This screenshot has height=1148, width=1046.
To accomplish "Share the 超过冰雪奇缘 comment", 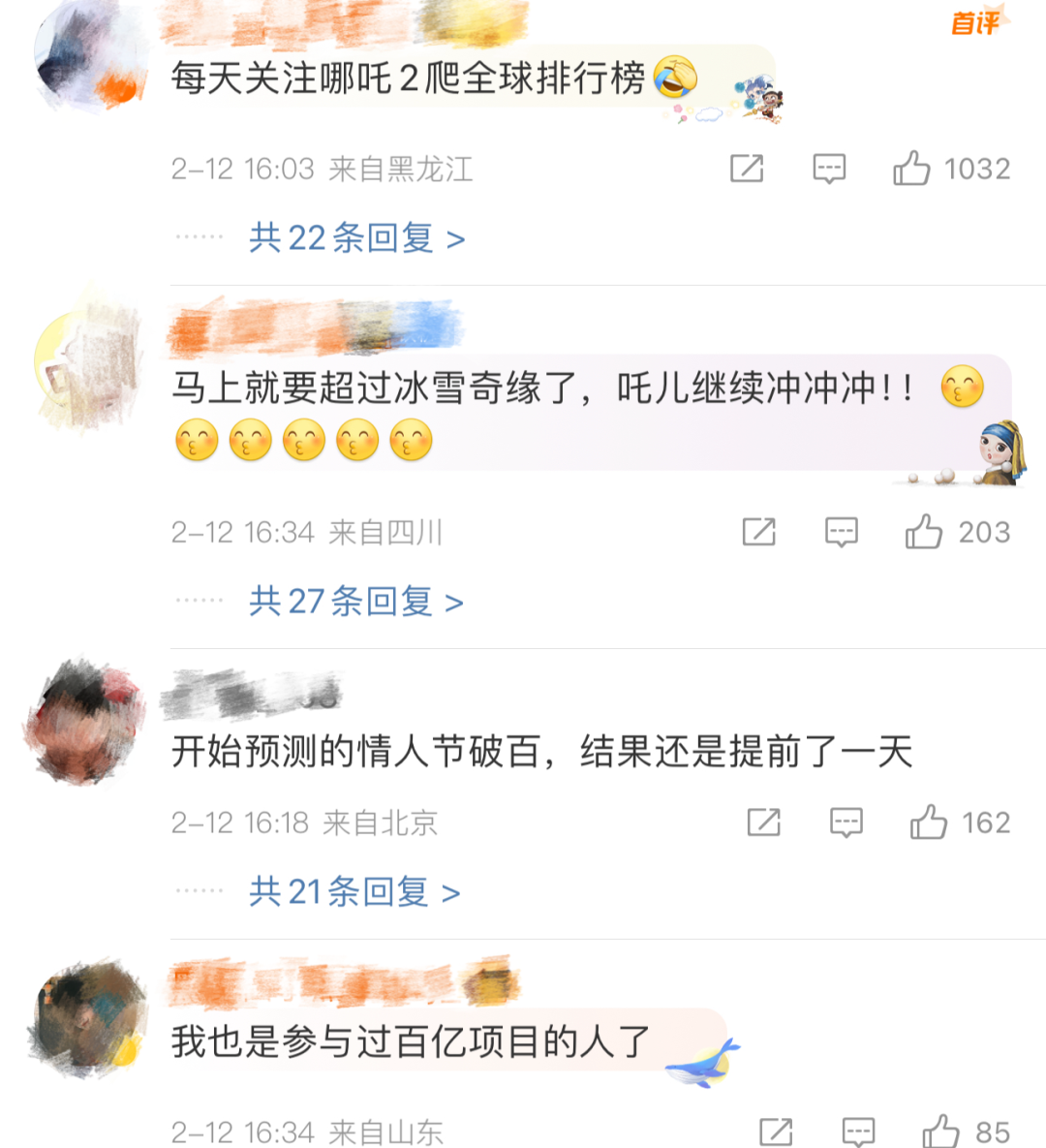I will (x=759, y=532).
